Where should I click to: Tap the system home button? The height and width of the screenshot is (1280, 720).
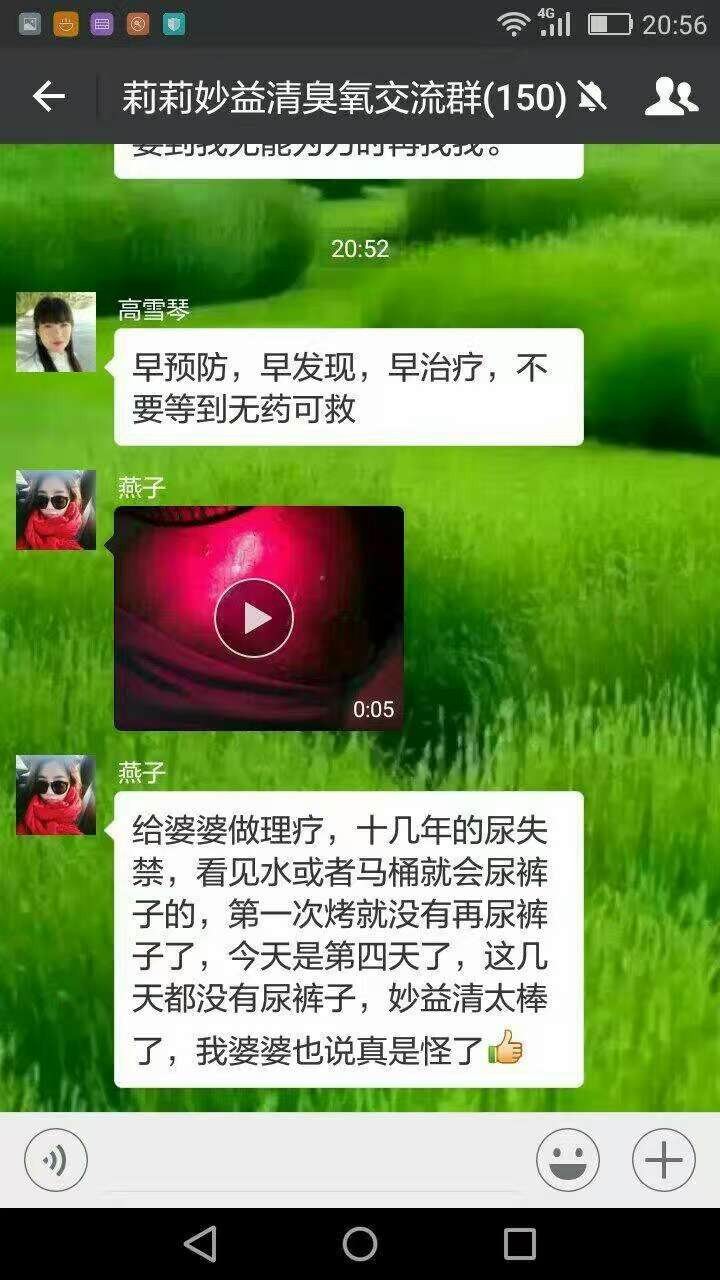coord(360,1244)
